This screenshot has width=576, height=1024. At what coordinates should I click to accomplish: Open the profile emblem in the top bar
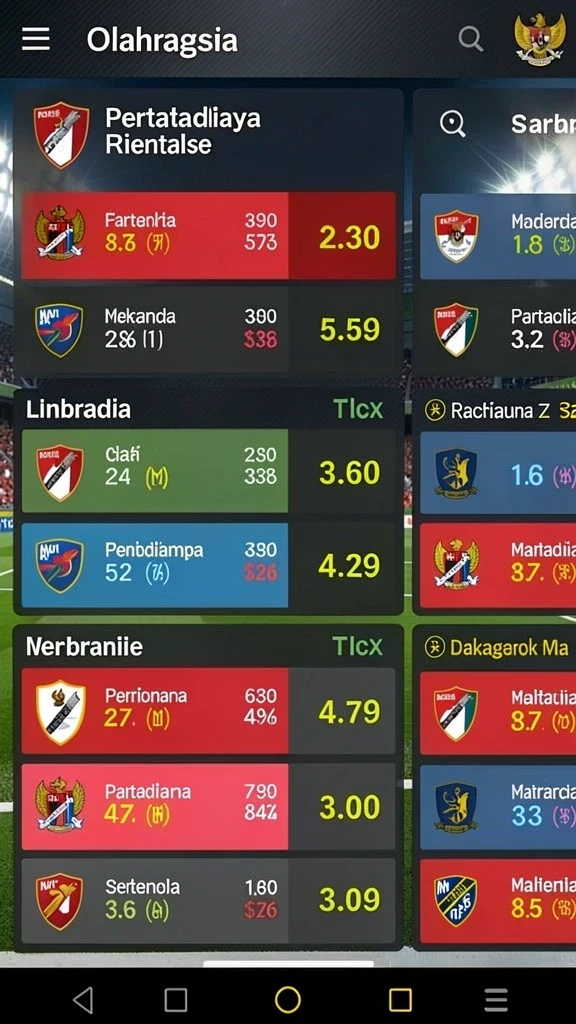tap(540, 39)
